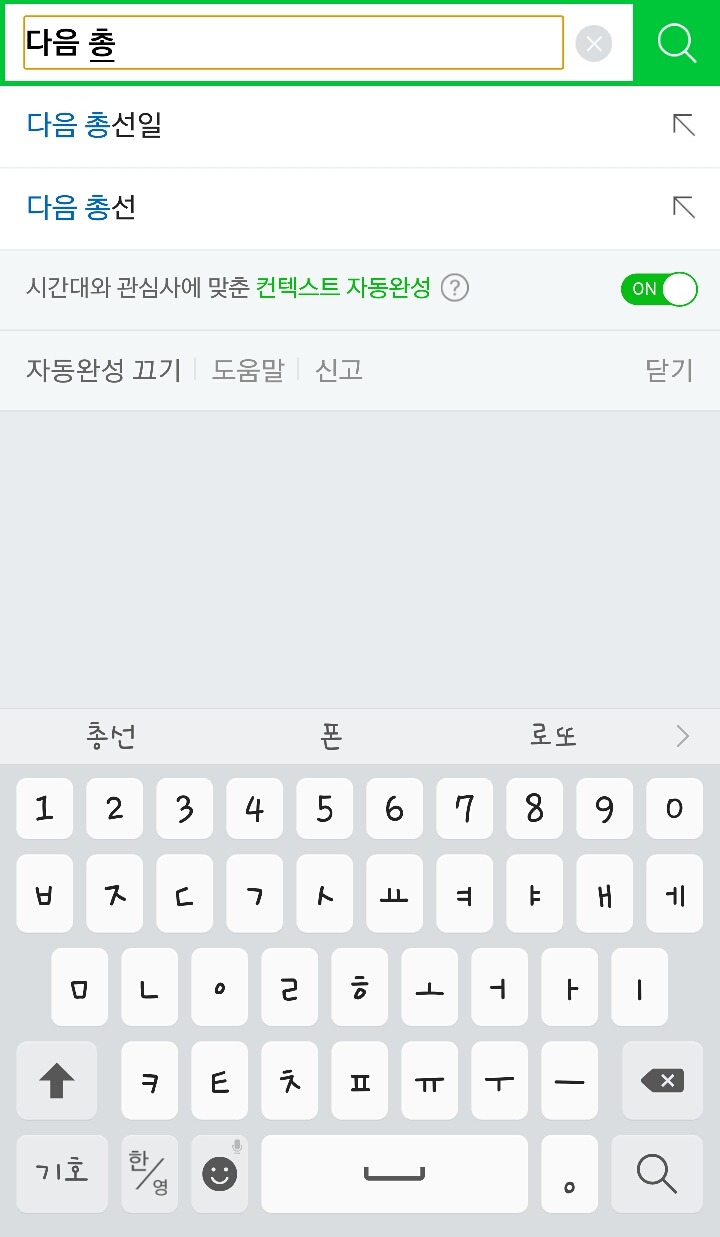Expand more suggestion chips via right chevron
This screenshot has height=1237, width=720.
click(682, 736)
